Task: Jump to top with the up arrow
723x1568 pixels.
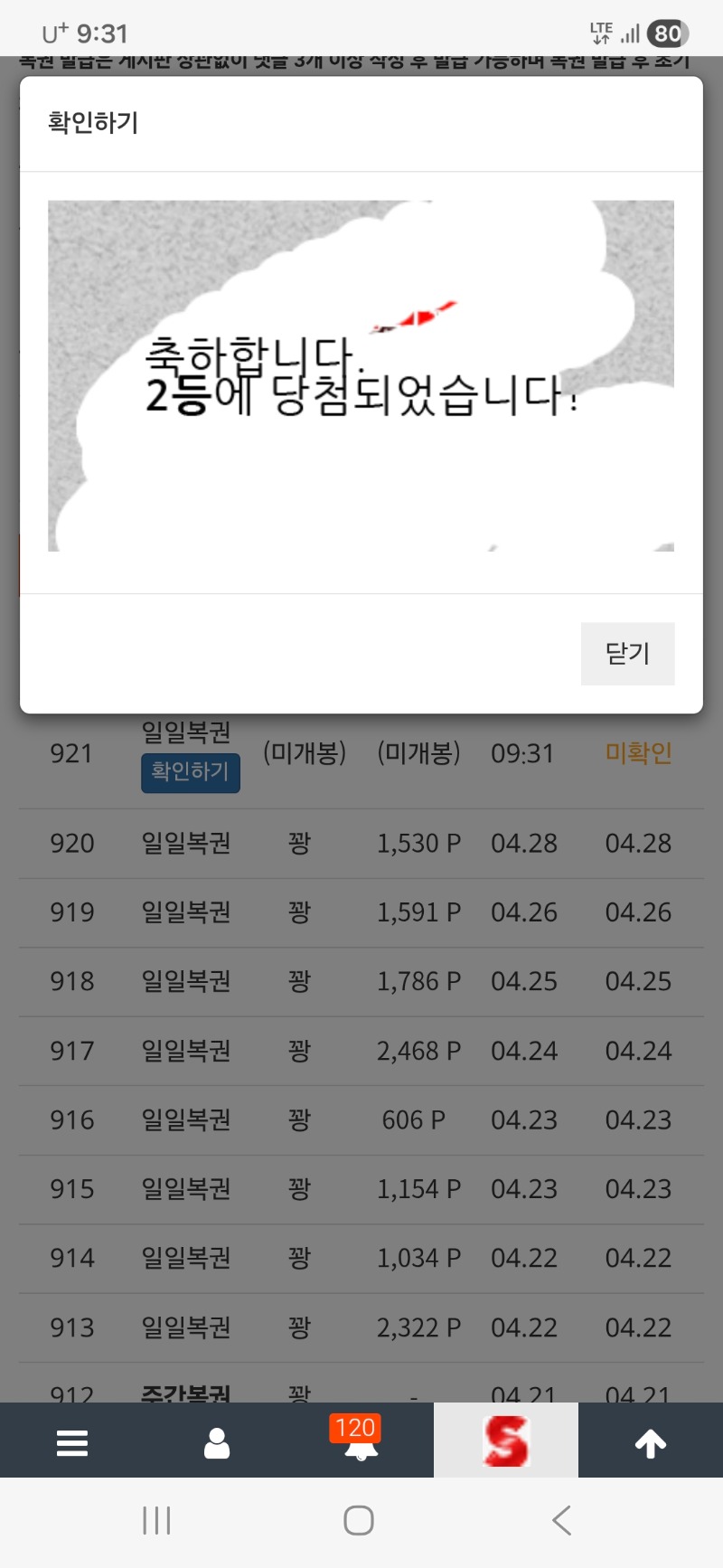Action: point(650,1442)
